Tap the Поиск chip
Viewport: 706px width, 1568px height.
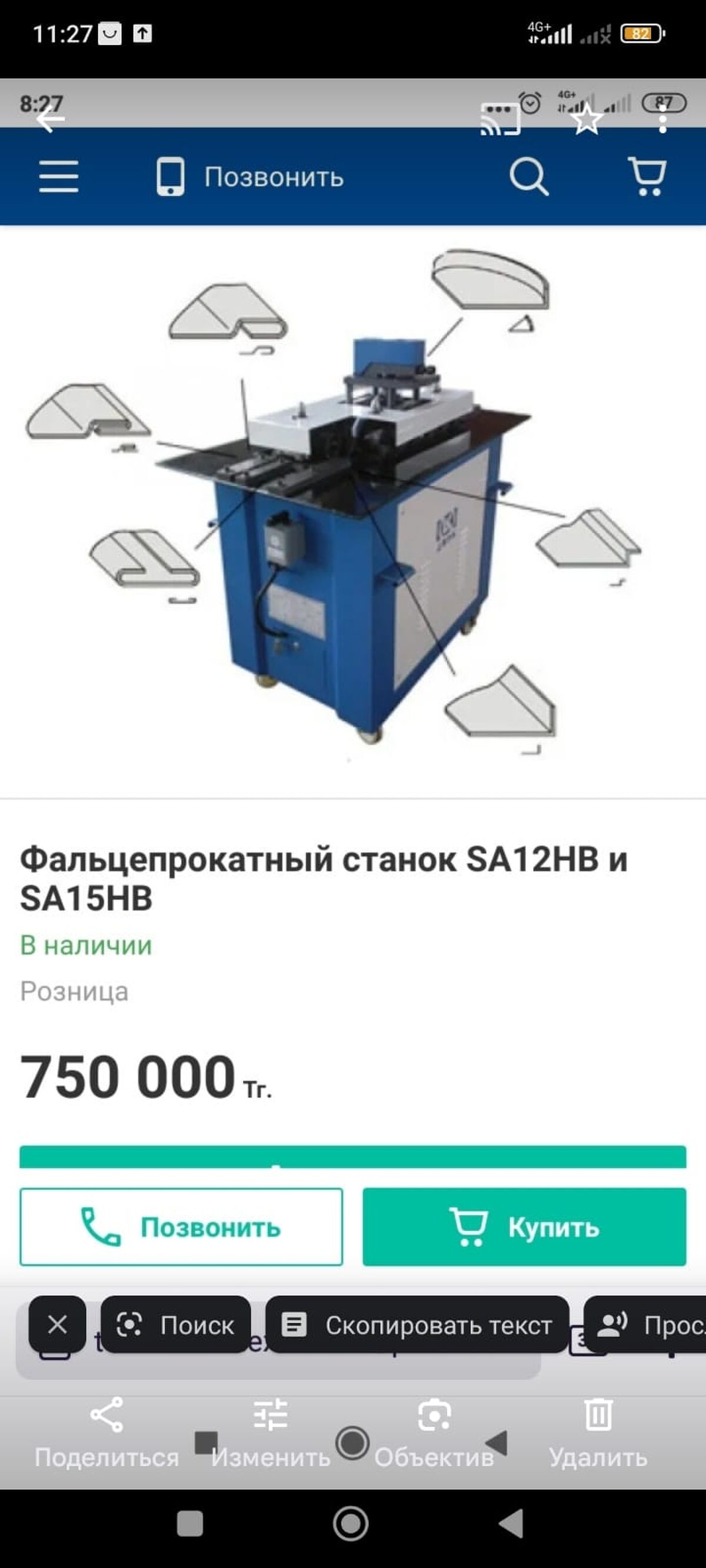[176, 1325]
